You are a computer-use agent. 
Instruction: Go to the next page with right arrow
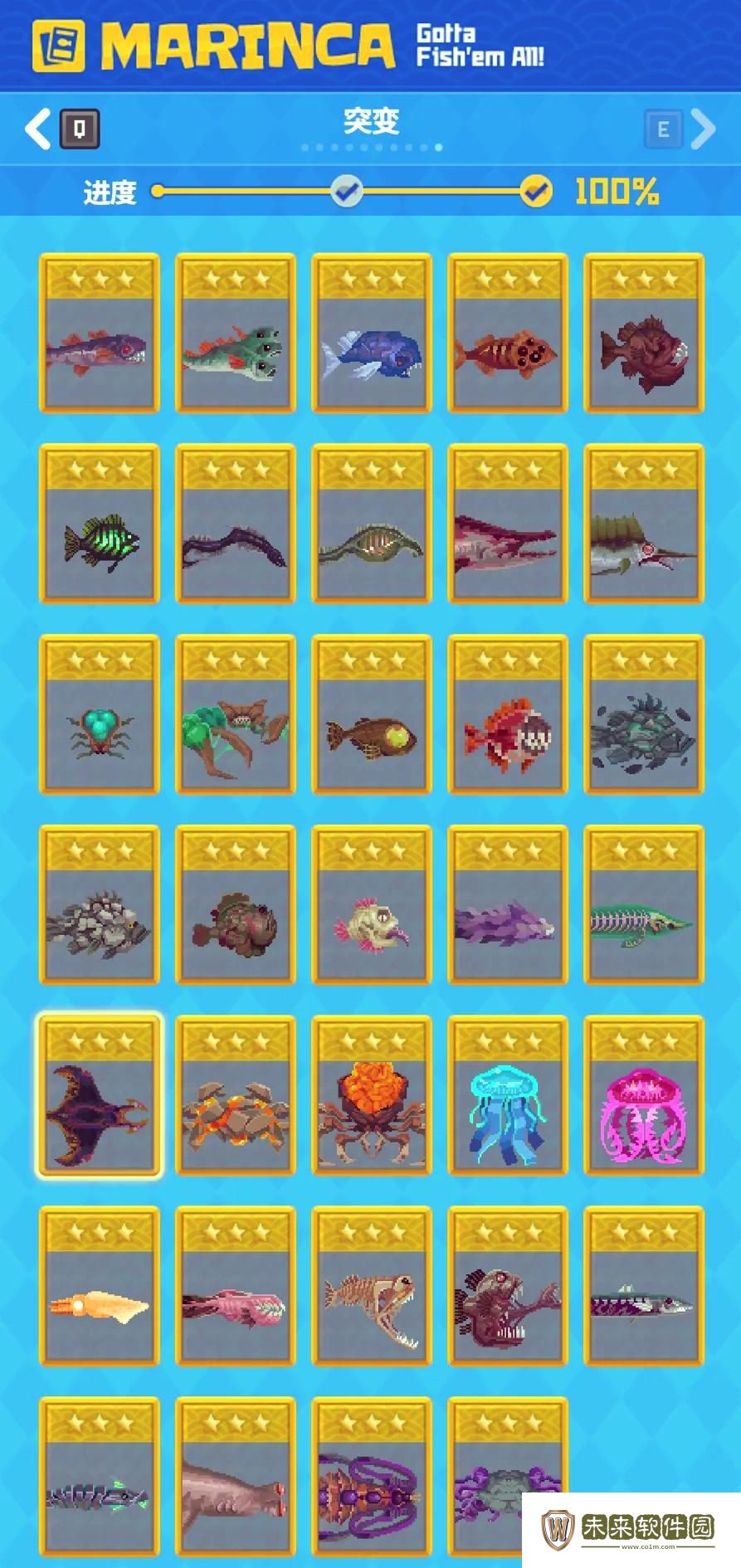(703, 129)
